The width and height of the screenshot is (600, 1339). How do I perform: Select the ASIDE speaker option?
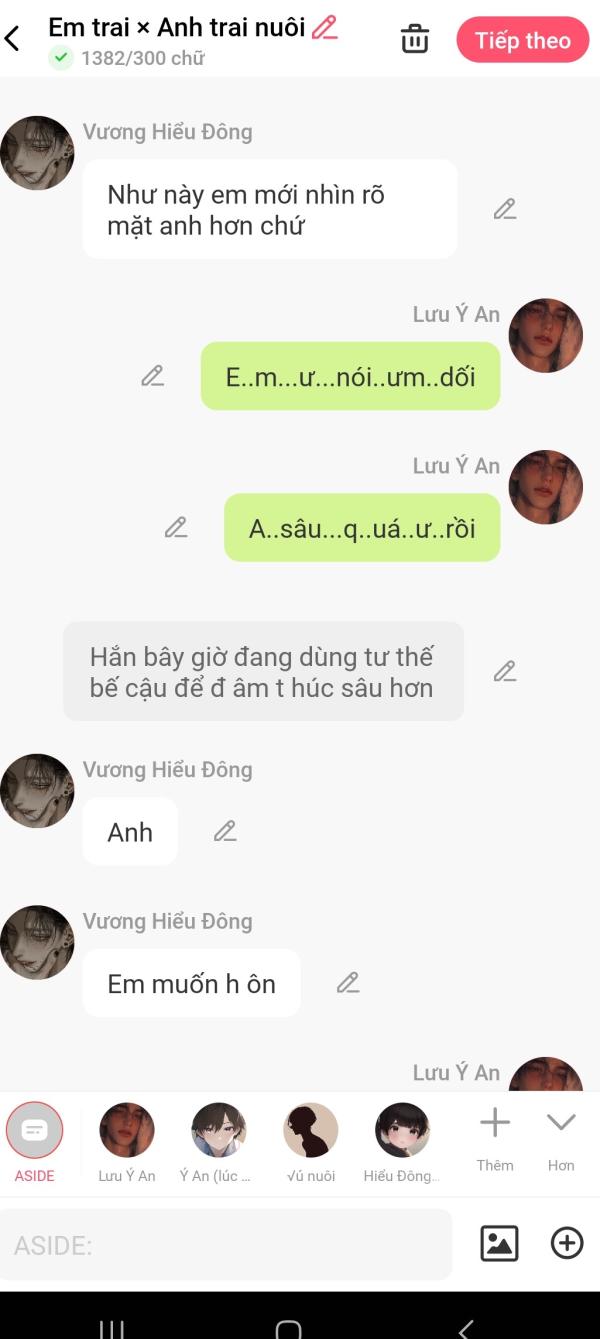tap(35, 1143)
